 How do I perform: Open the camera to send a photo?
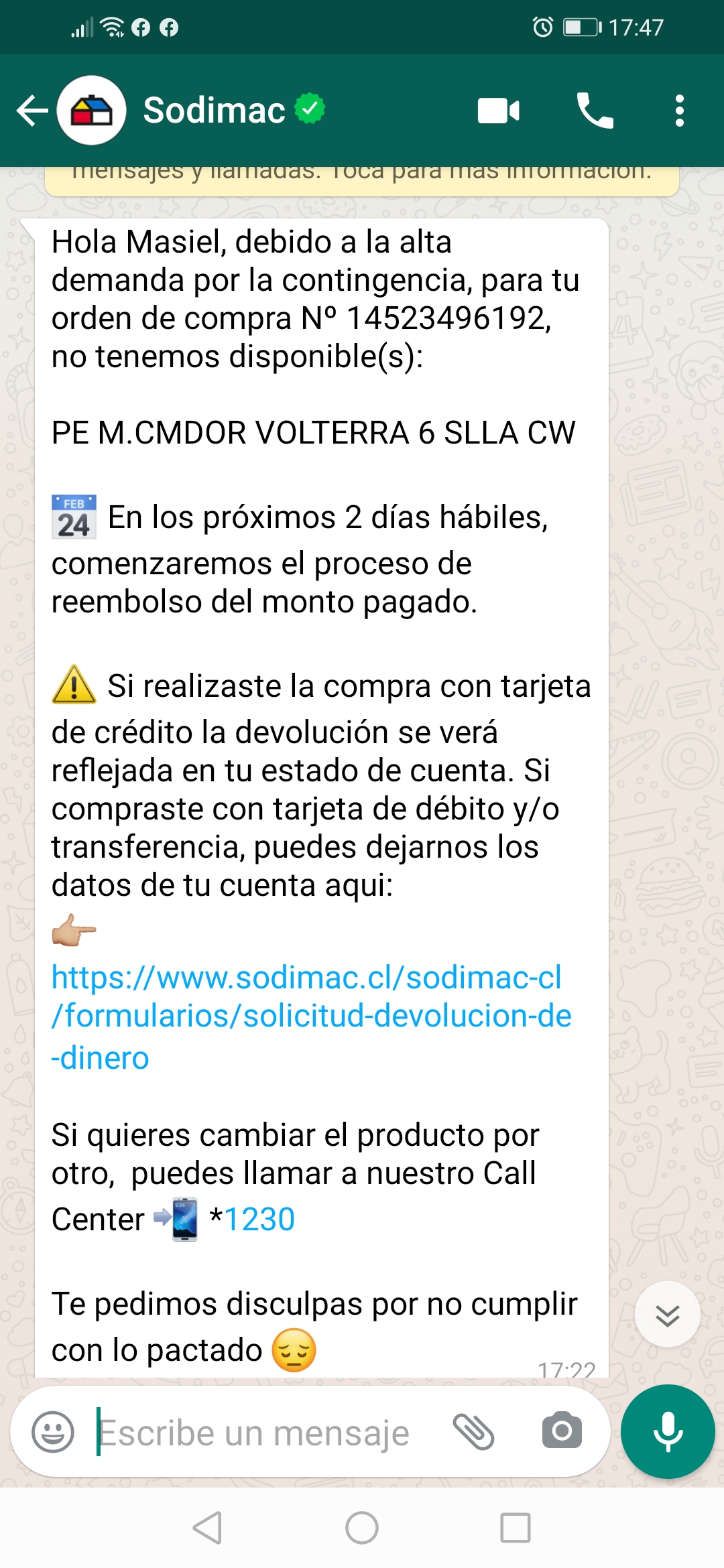[x=562, y=1431]
